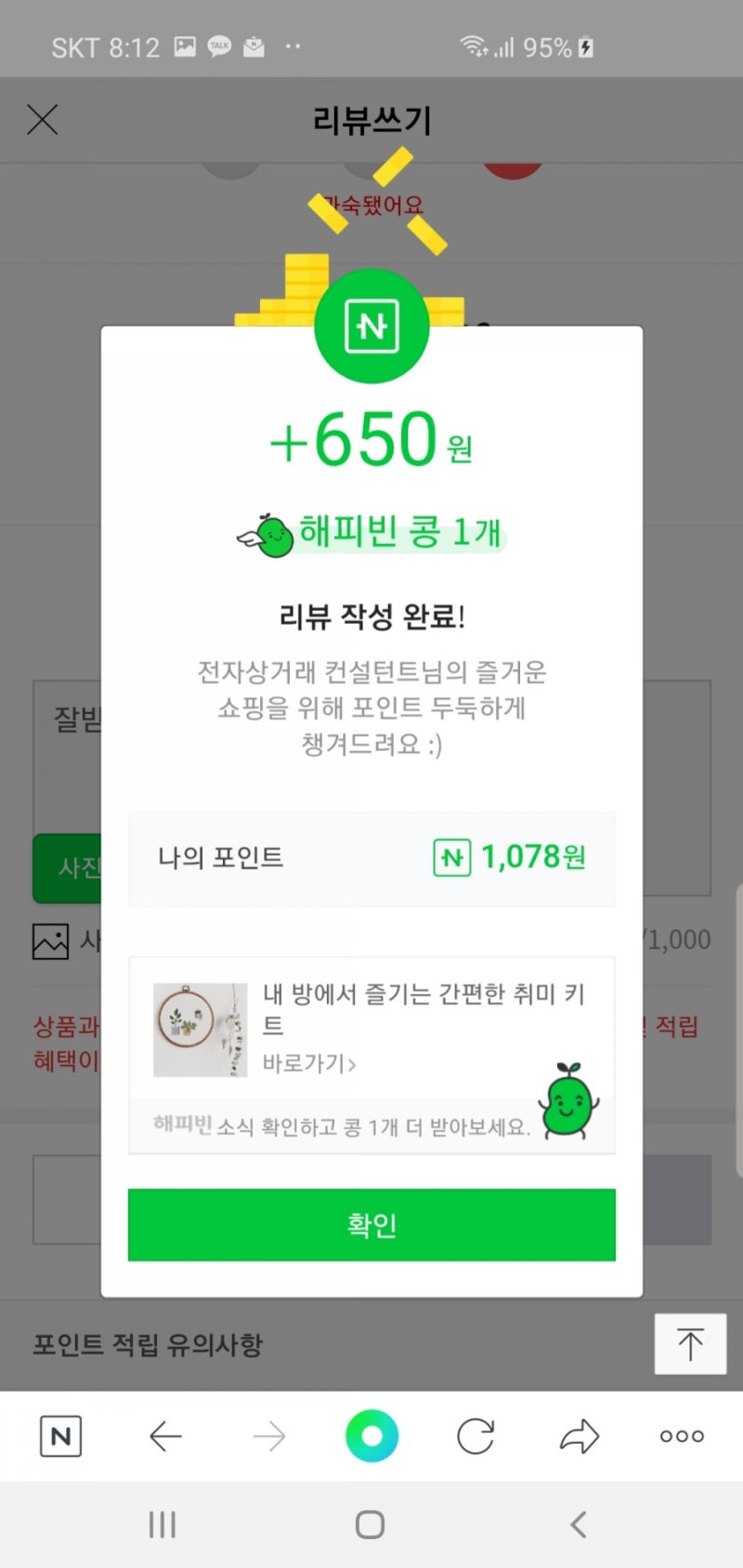Close the 리뷰쓰기 page with X

43,120
